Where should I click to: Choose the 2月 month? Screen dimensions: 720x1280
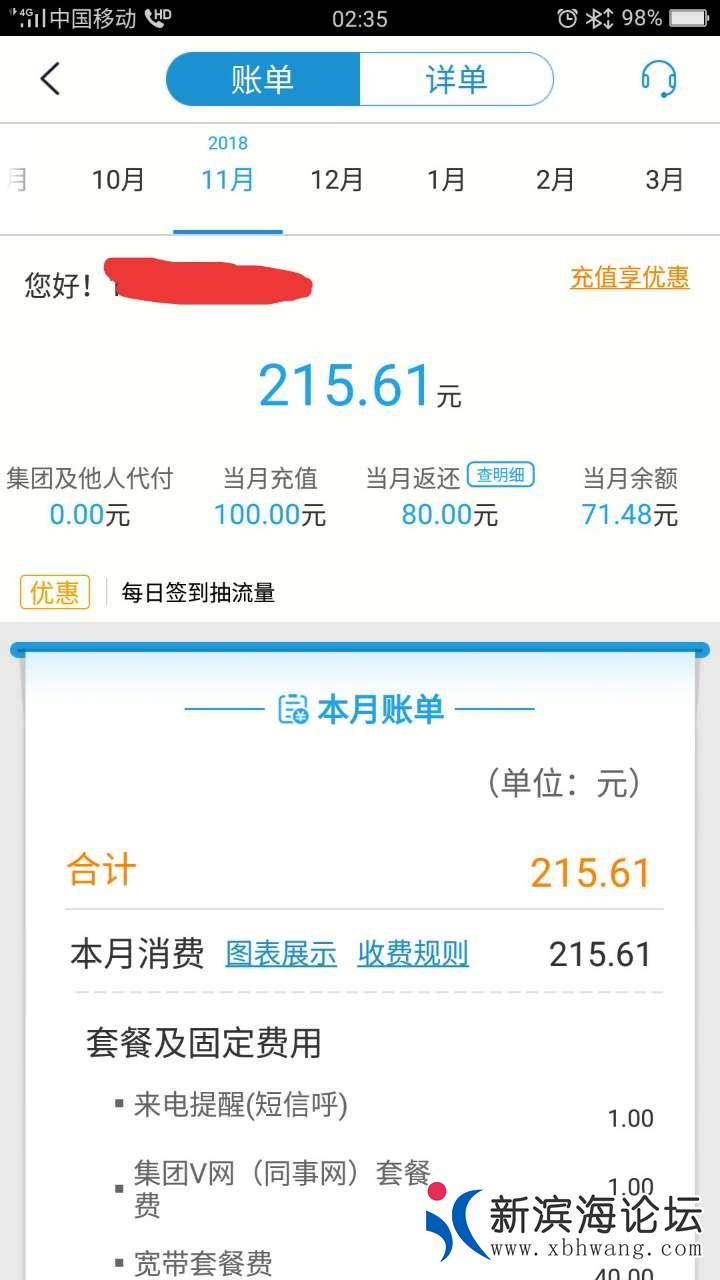coord(555,180)
